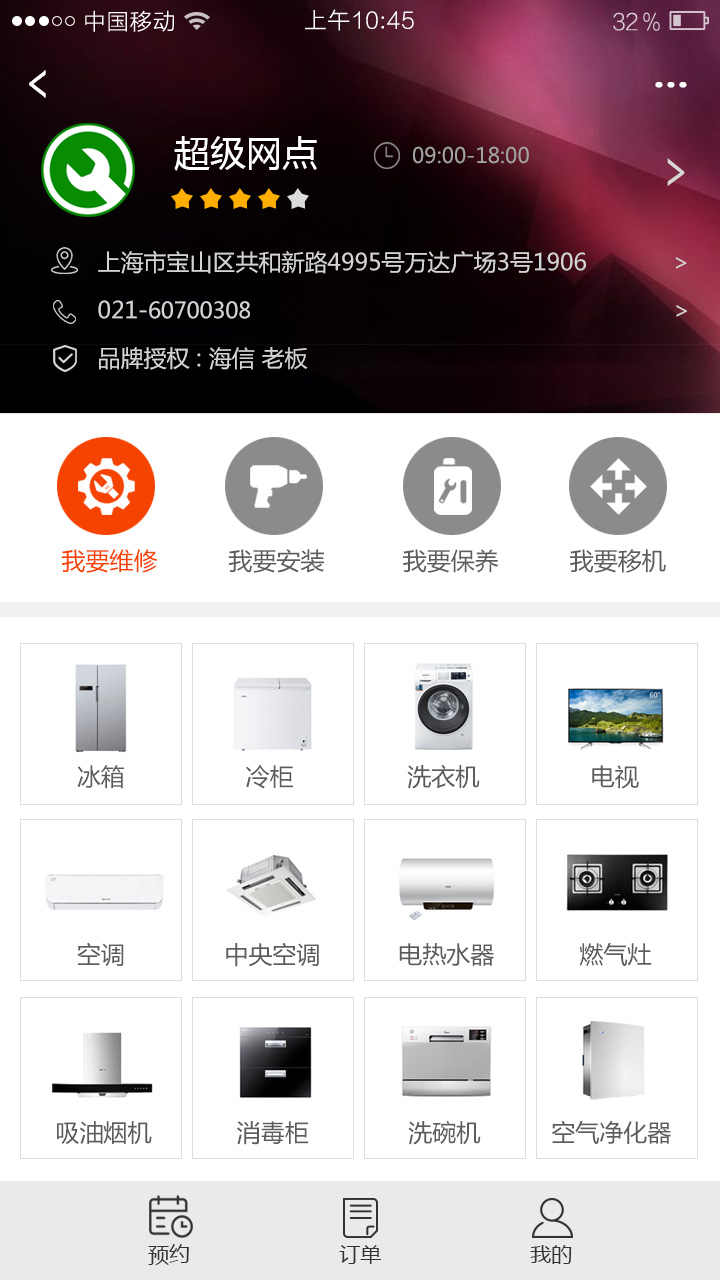This screenshot has height=1280, width=720.
Task: Choose the 冷柜 appliance tile
Action: point(273,724)
